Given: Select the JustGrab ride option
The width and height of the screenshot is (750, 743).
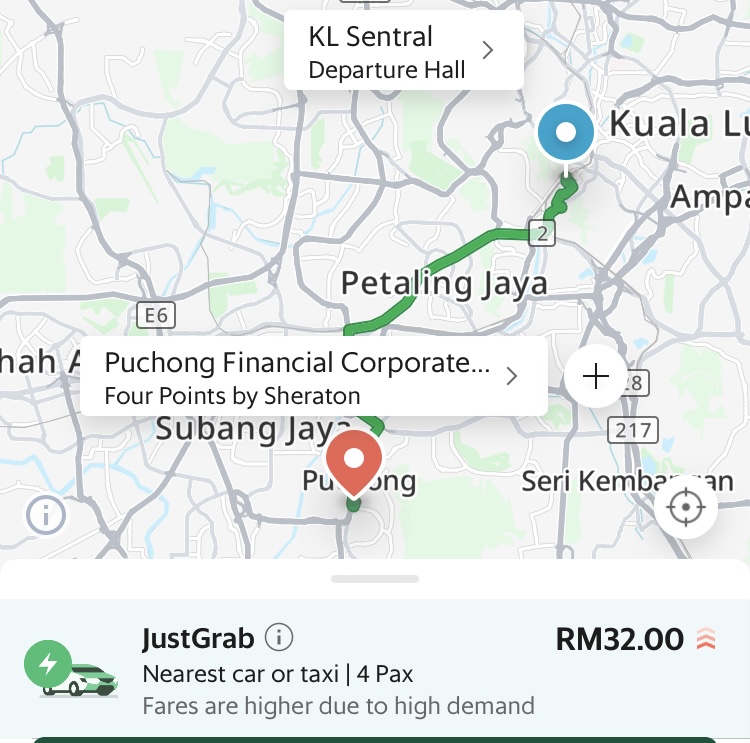Looking at the screenshot, I should pyautogui.click(x=375, y=669).
